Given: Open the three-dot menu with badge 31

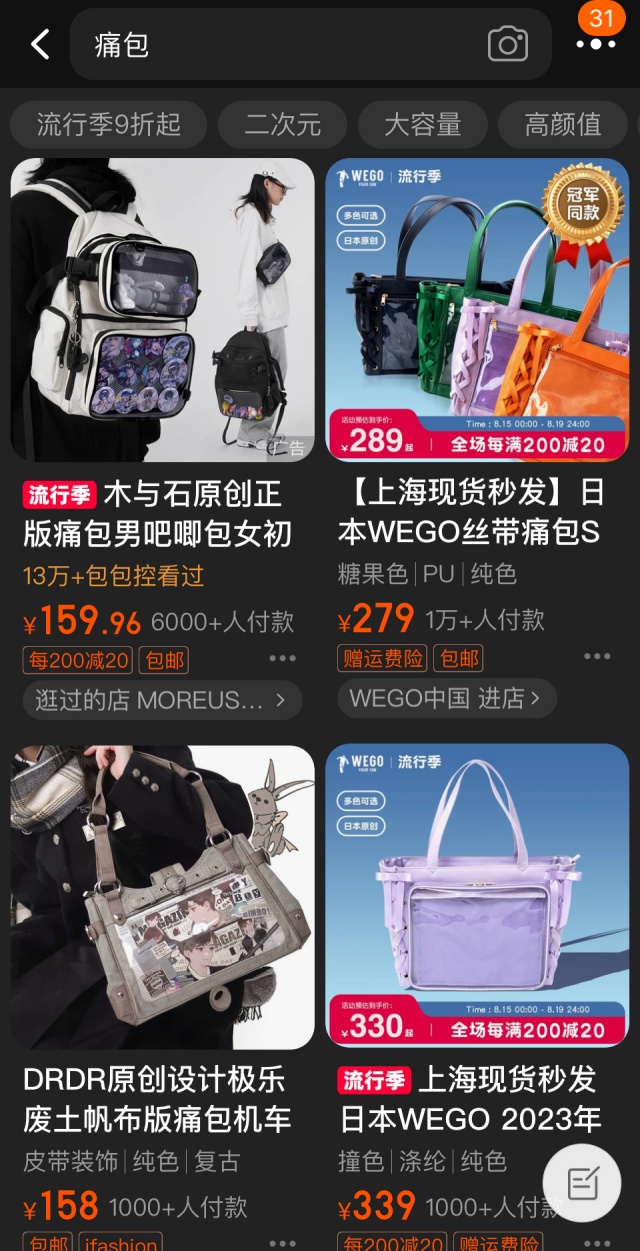Looking at the screenshot, I should (x=596, y=42).
